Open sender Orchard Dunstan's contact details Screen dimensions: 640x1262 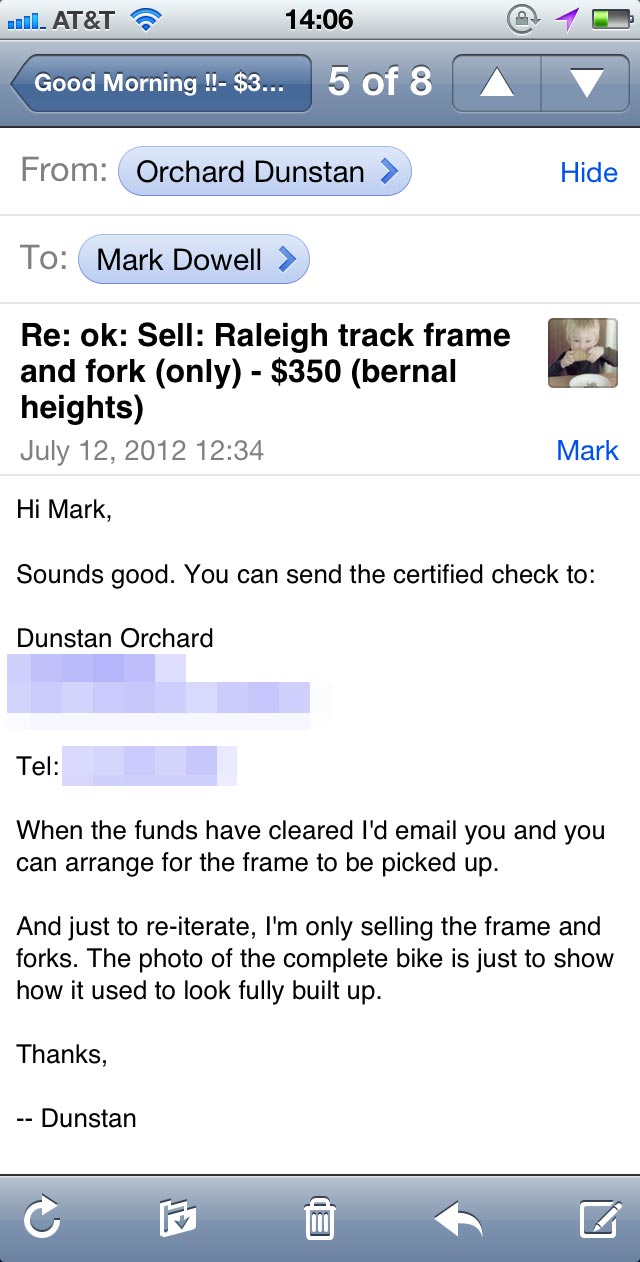pyautogui.click(x=264, y=172)
